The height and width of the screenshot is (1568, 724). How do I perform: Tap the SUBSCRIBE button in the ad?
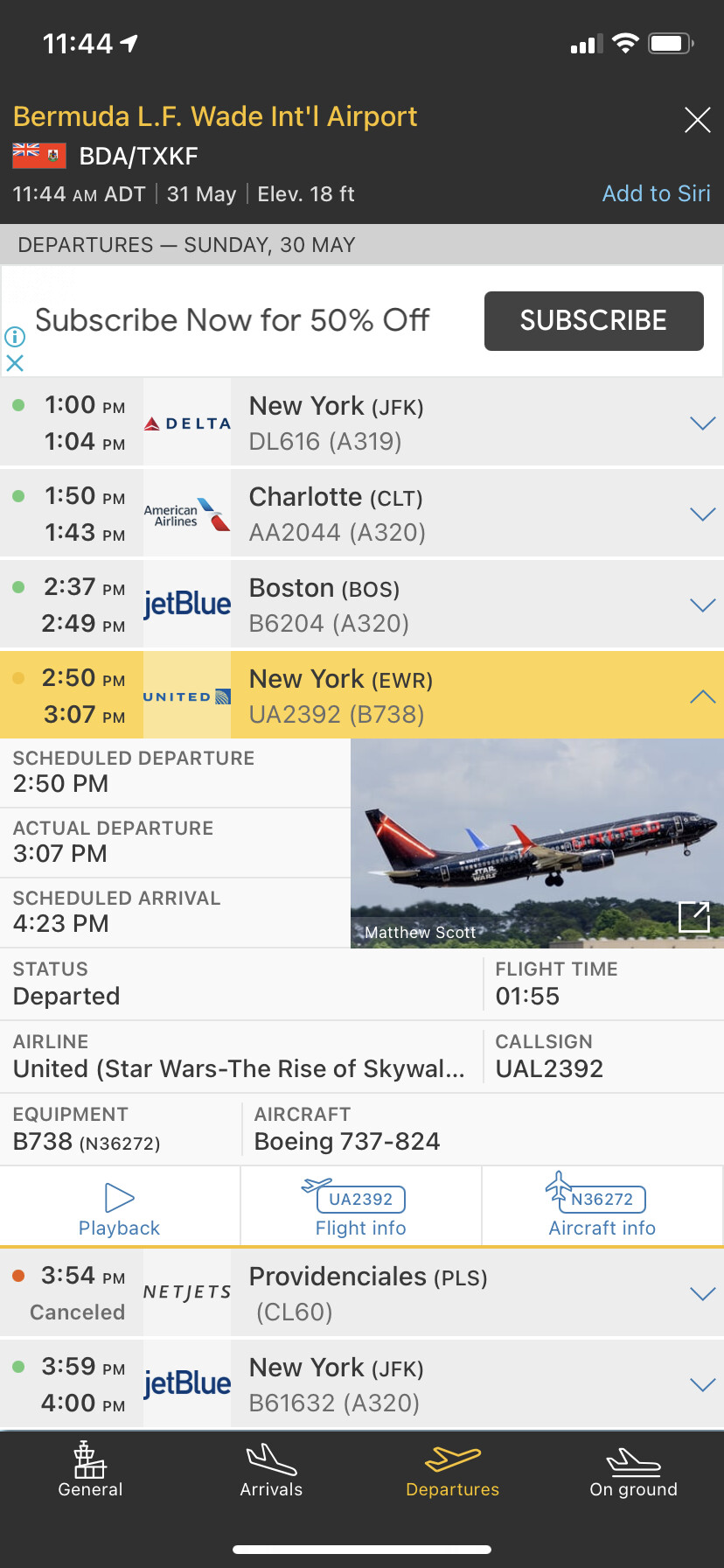[x=594, y=321]
